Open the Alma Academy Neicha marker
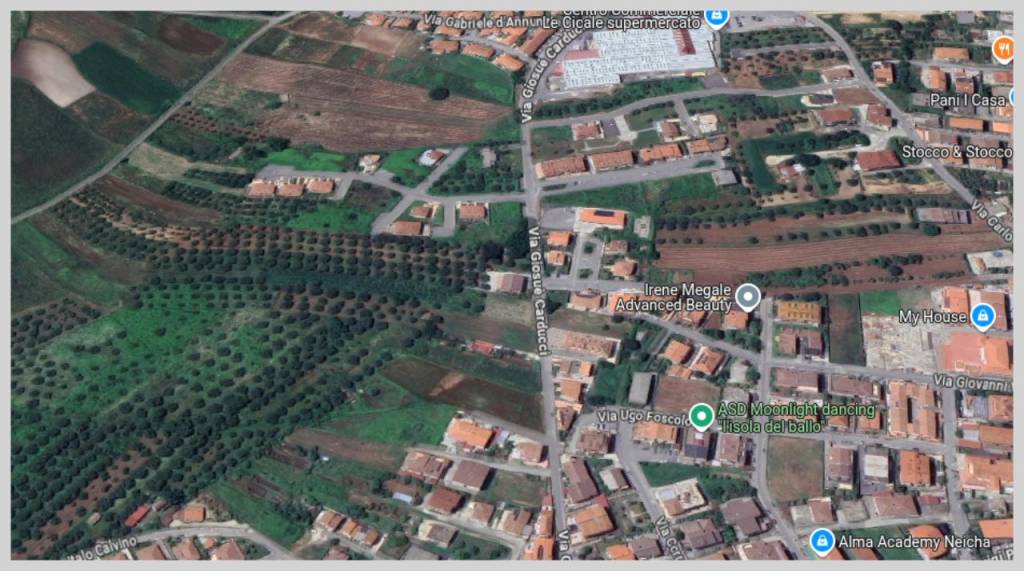1024x571 pixels. point(822,542)
